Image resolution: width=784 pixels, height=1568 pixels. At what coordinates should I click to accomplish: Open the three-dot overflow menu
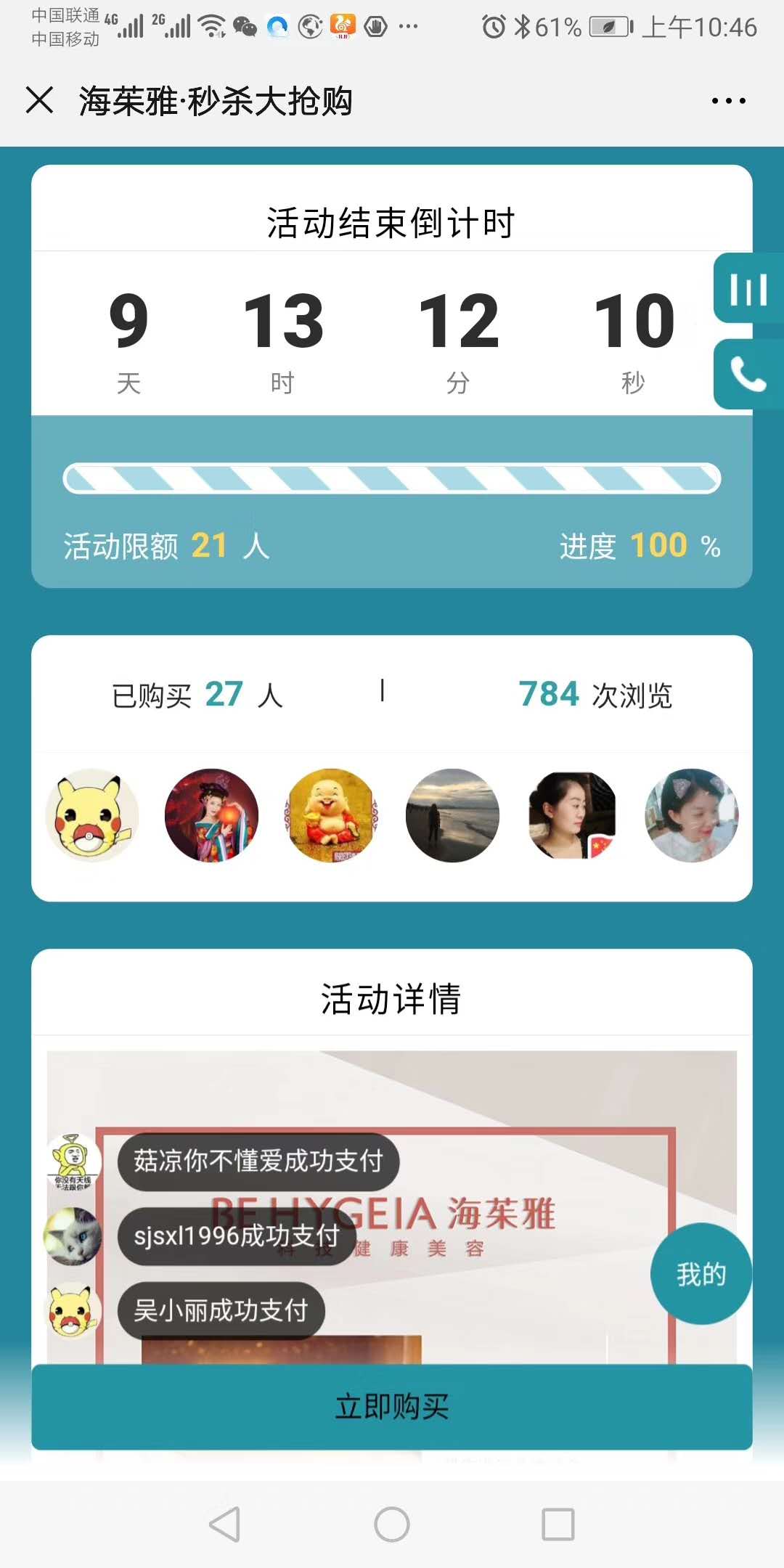[728, 101]
